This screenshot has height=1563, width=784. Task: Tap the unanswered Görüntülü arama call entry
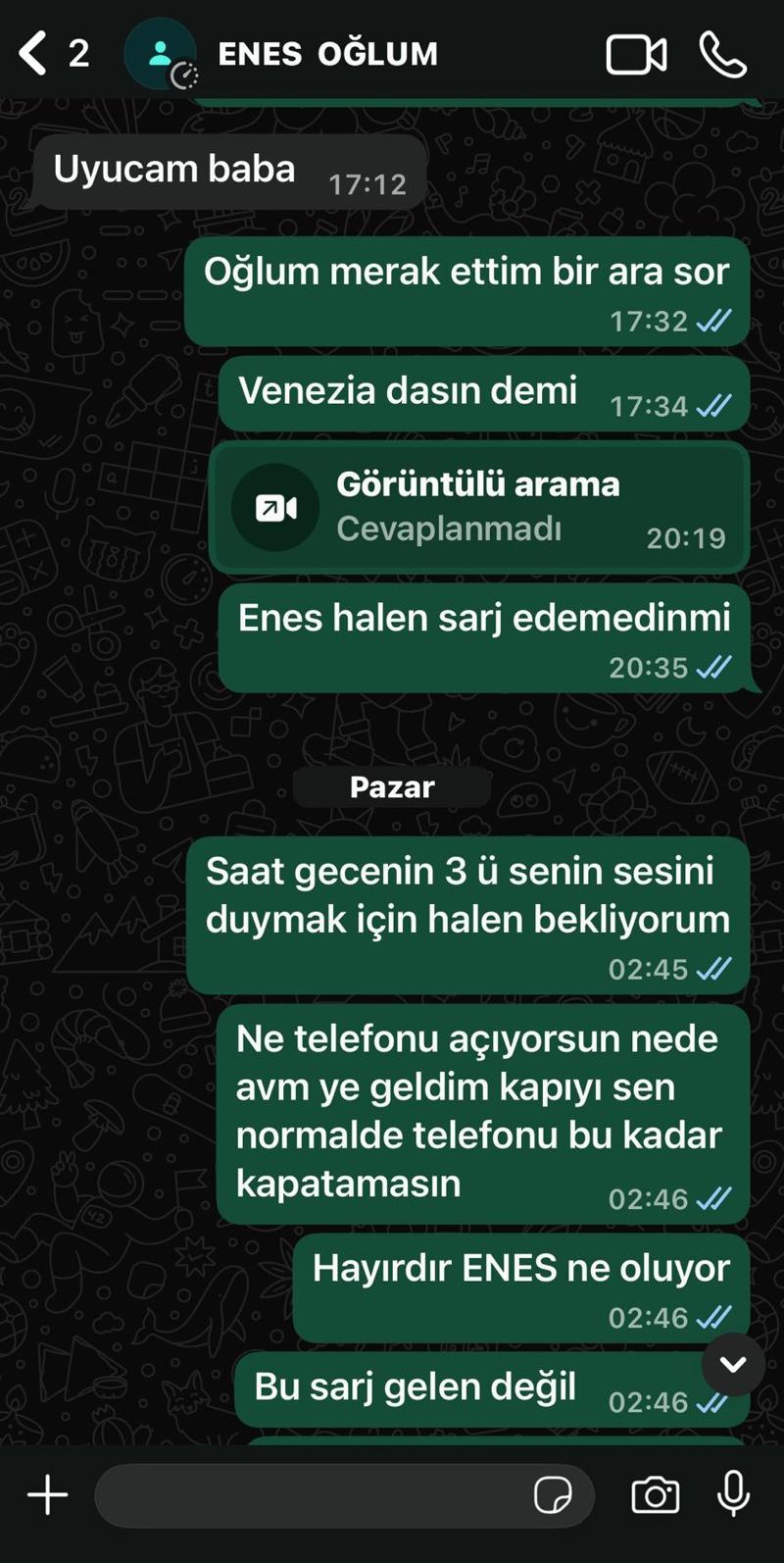[478, 508]
